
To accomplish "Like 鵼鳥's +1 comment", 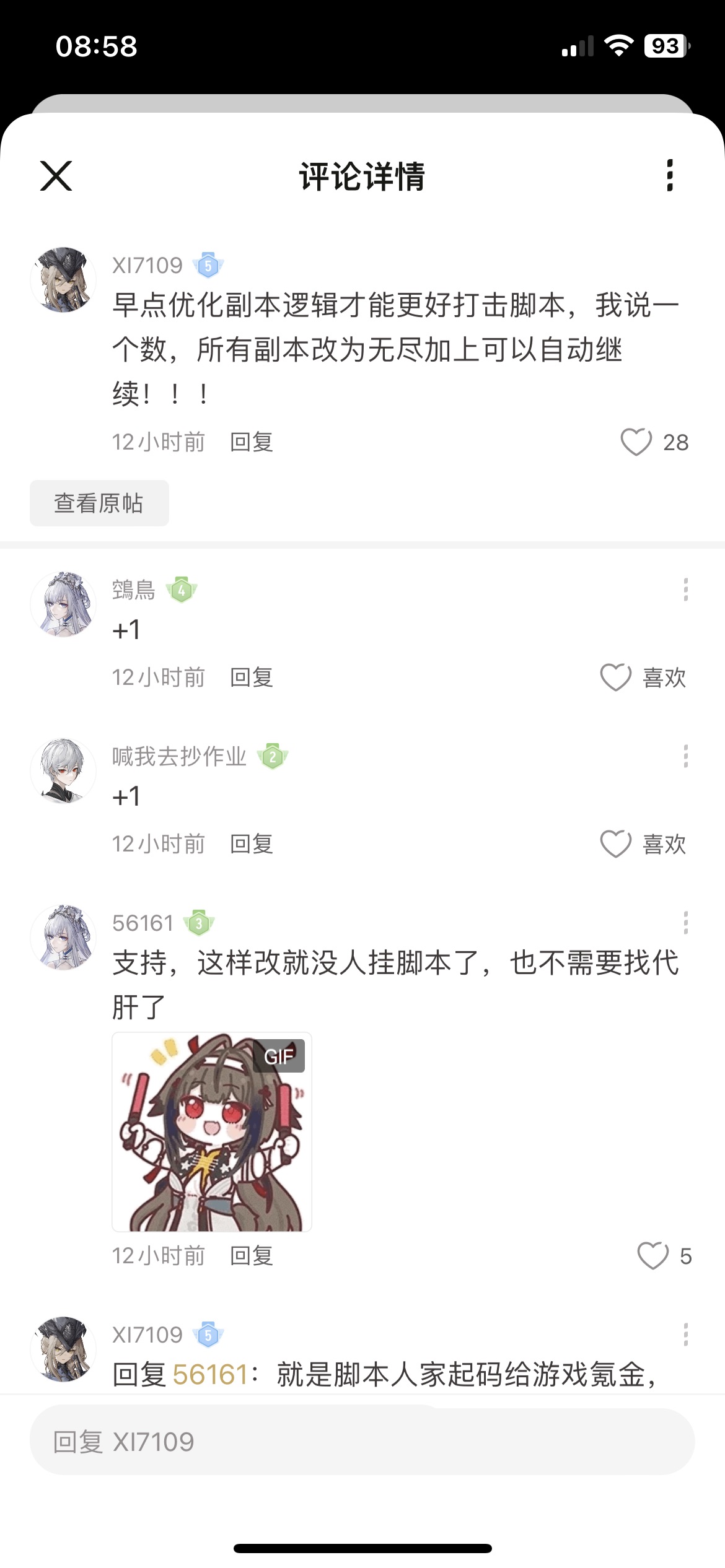I will tap(616, 677).
